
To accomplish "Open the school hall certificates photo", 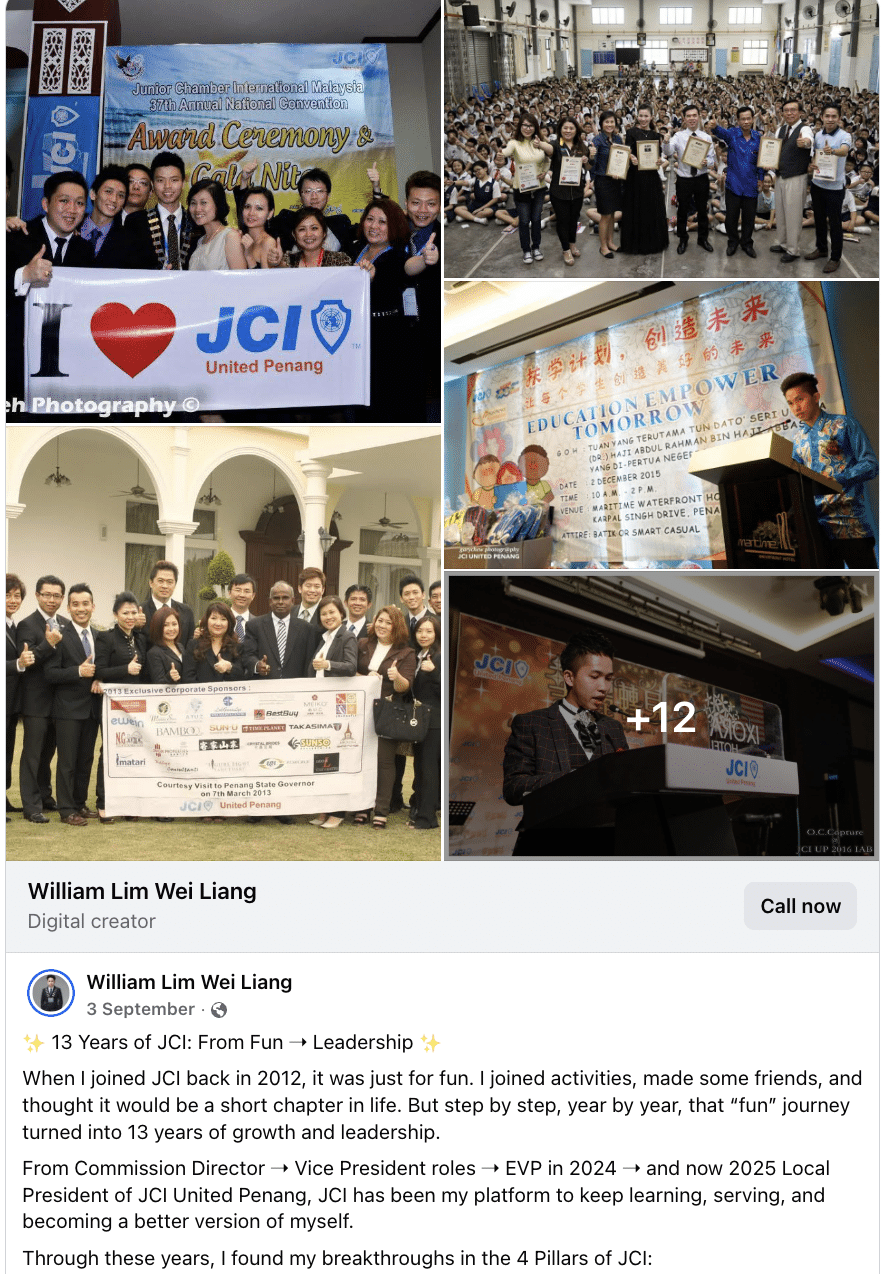I will tap(661, 139).
